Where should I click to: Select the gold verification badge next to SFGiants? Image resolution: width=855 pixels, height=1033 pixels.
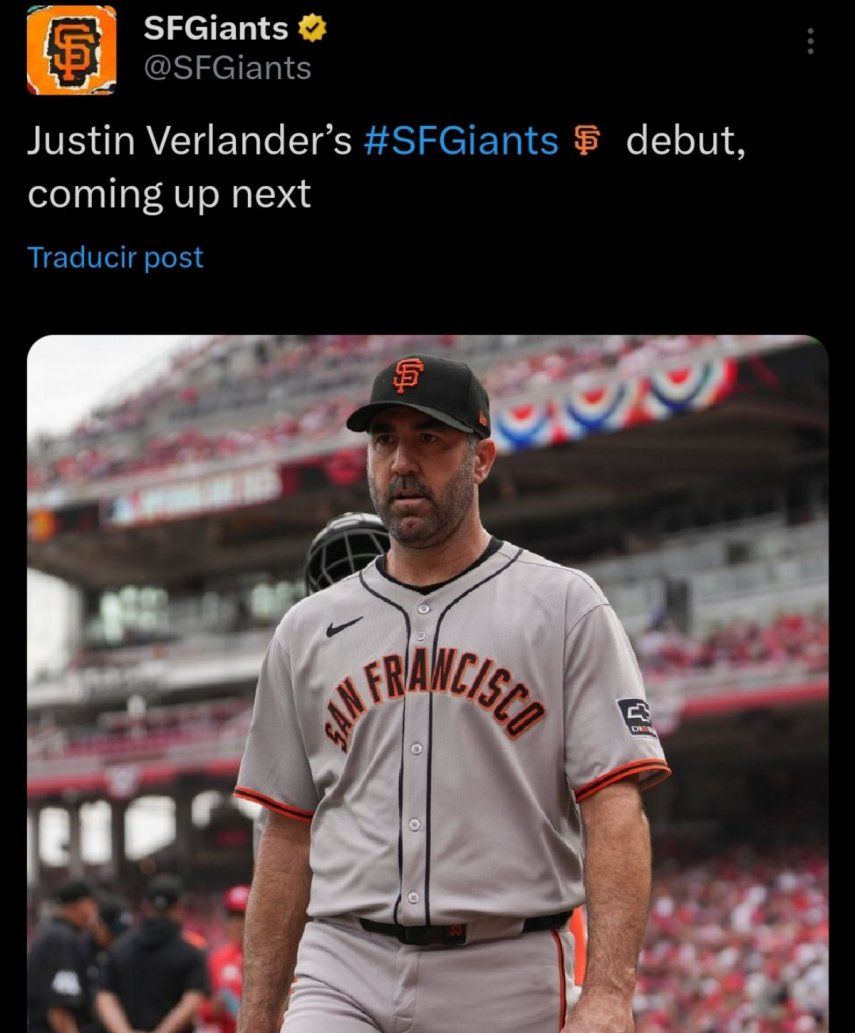pos(311,30)
